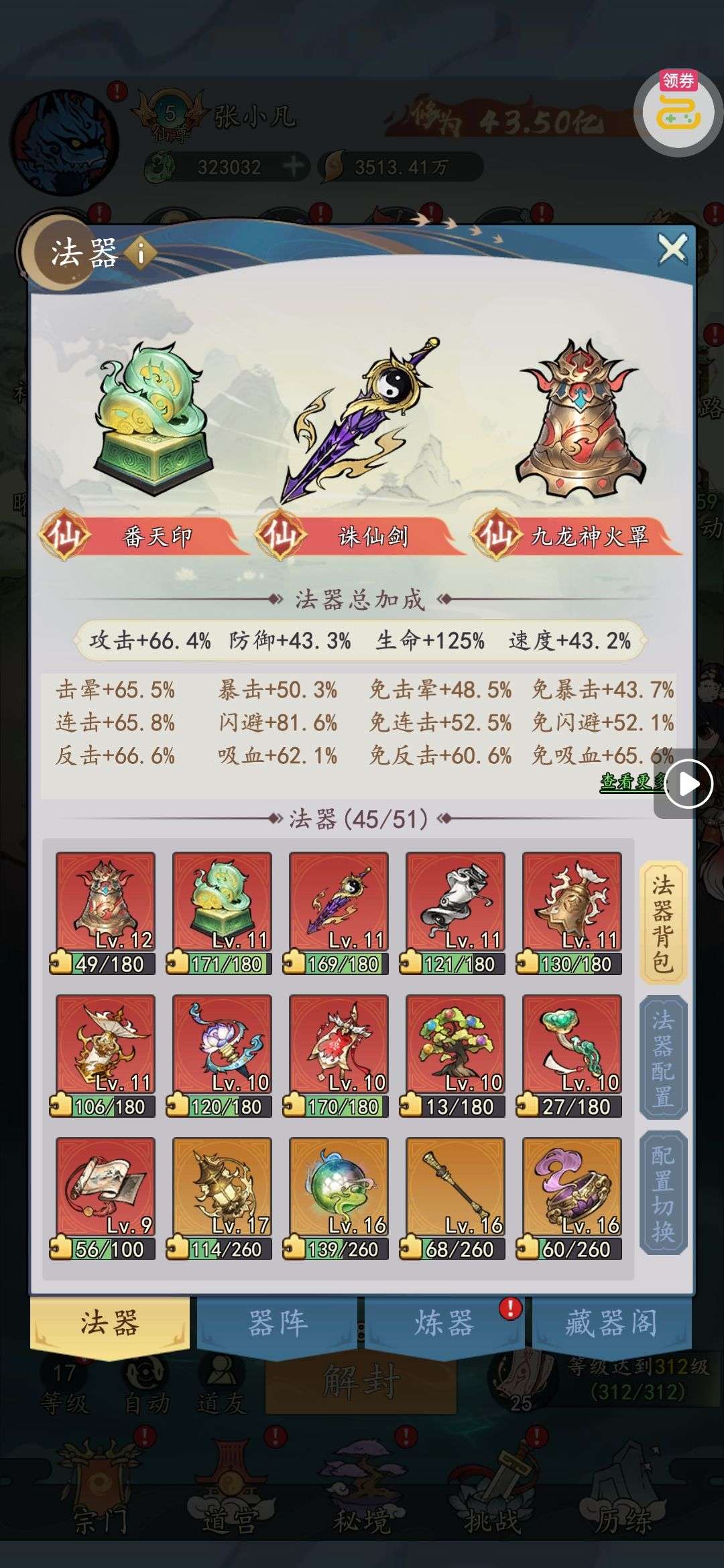Open the 法器 info icon
Screen dimensions: 724x1568
pos(141,253)
